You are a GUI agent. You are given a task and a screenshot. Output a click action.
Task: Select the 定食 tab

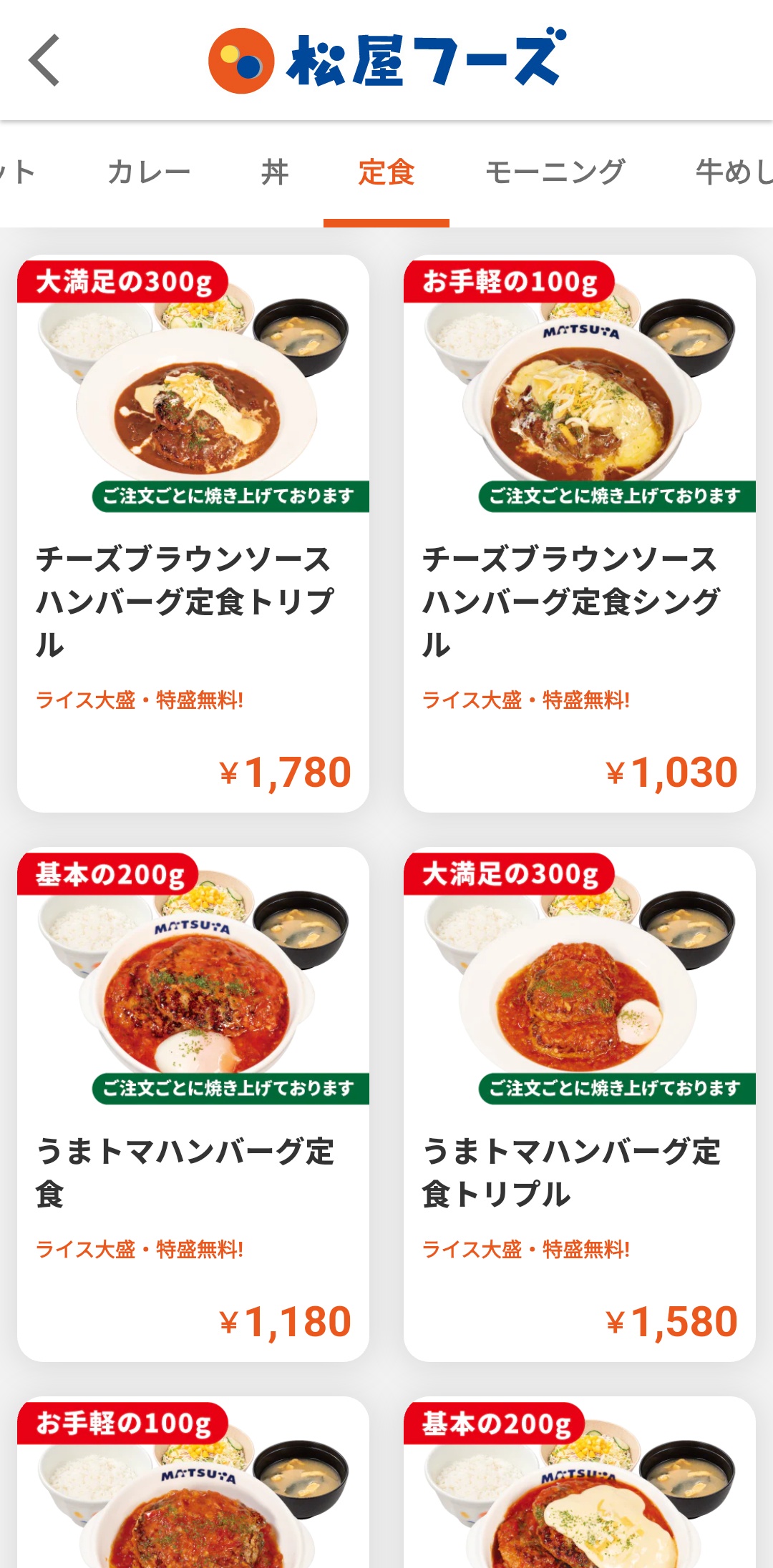(386, 172)
